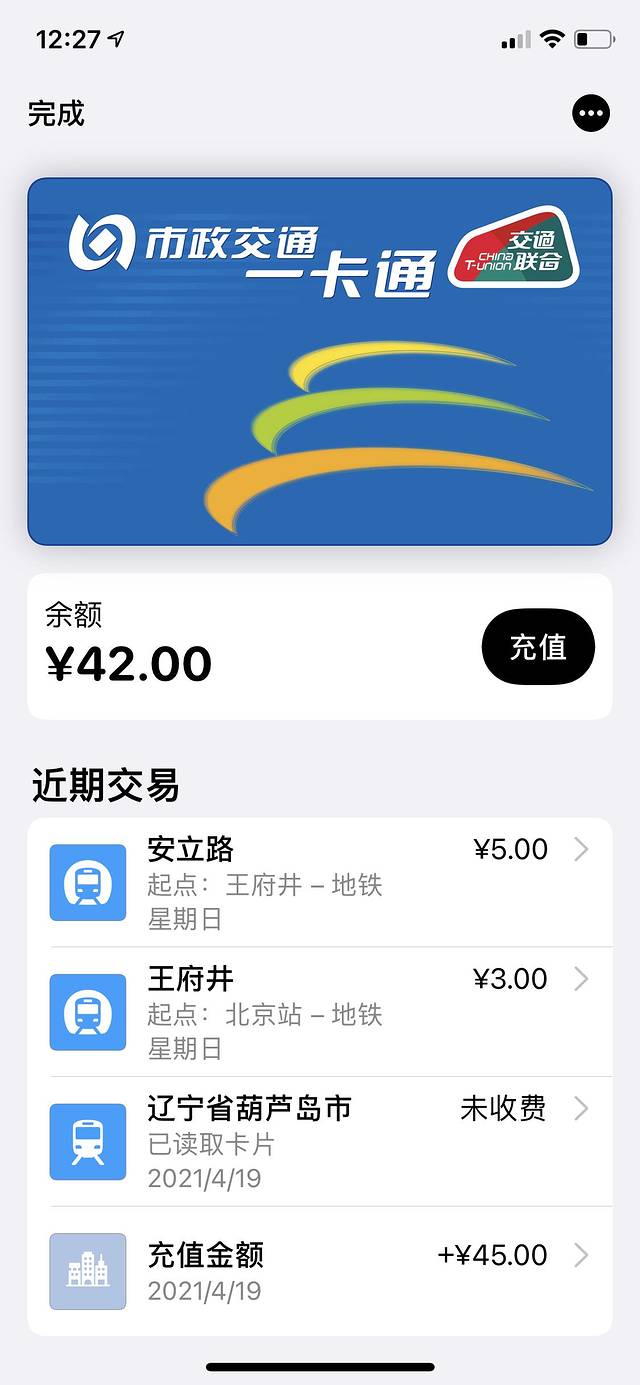Image resolution: width=640 pixels, height=1385 pixels.
Task: Tap 完成 to close the card view
Action: pyautogui.click(x=57, y=114)
